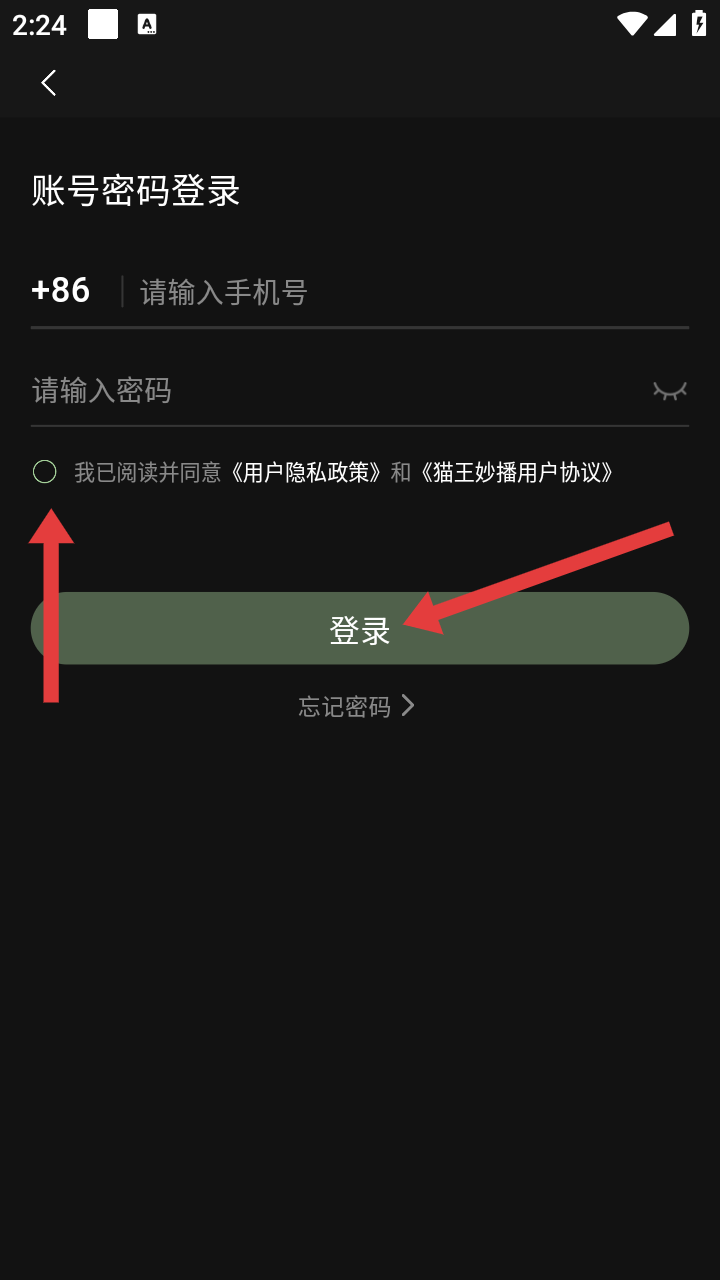
Task: Check the agreement checkbox
Action: pos(45,472)
